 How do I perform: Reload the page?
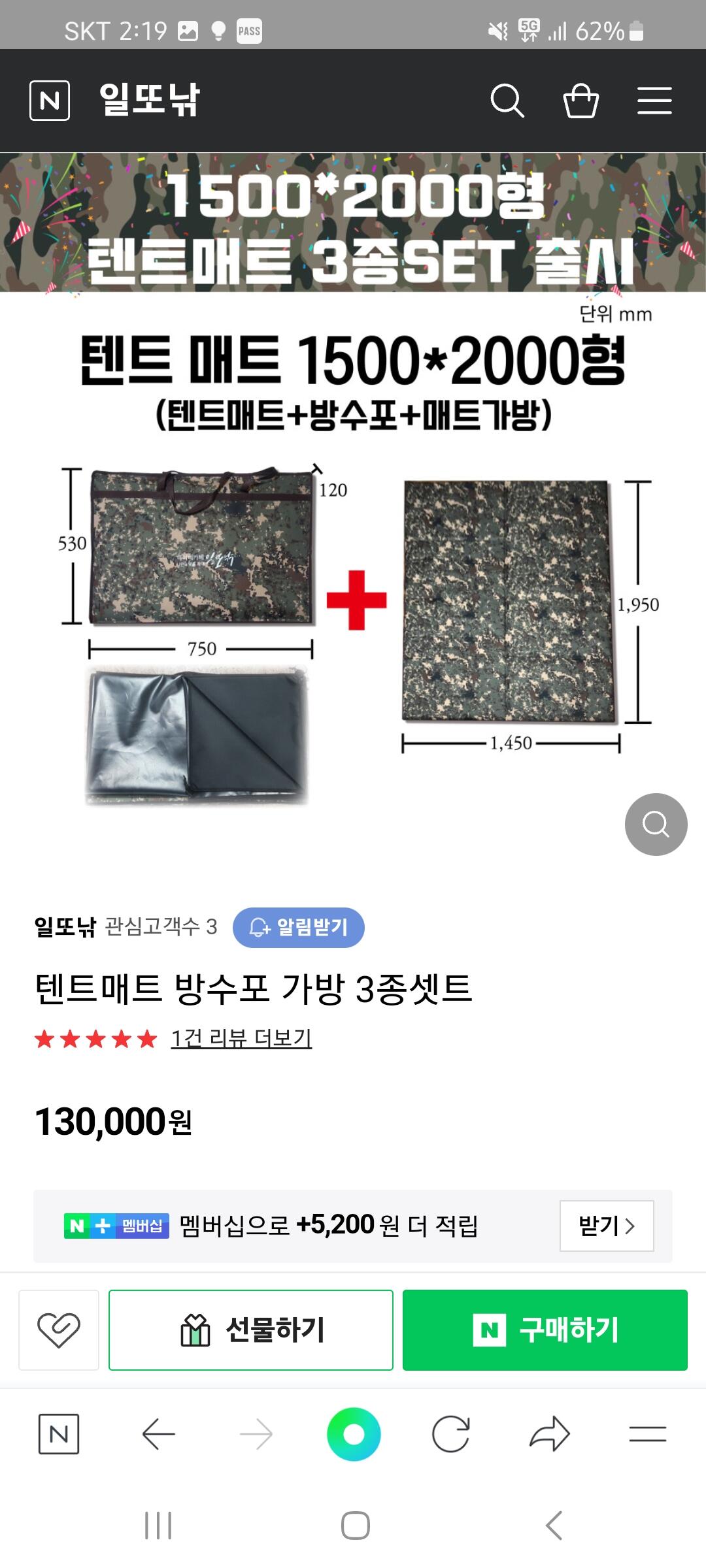(x=451, y=1434)
